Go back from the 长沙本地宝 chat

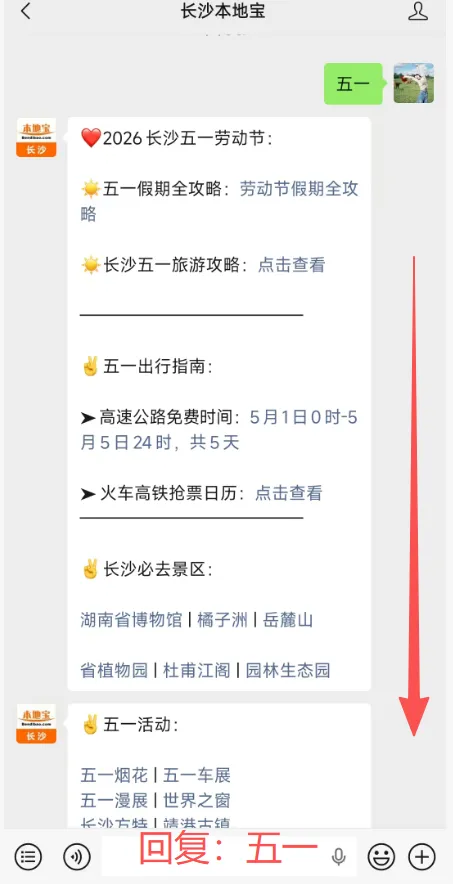click(25, 11)
